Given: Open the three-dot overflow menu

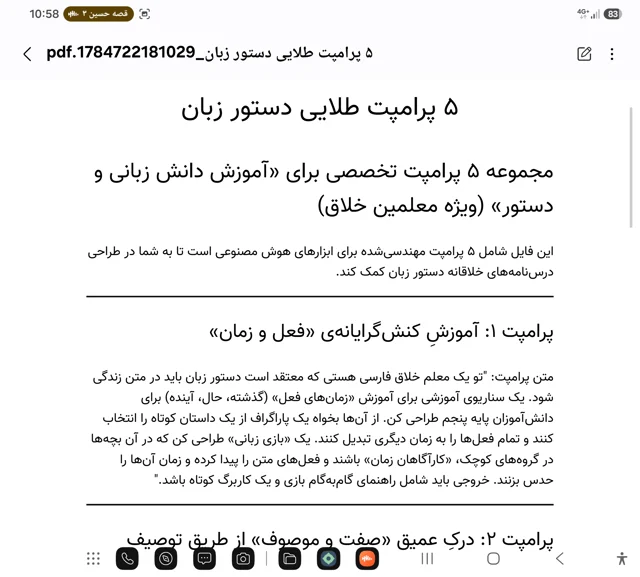Looking at the screenshot, I should pyautogui.click(x=611, y=54).
